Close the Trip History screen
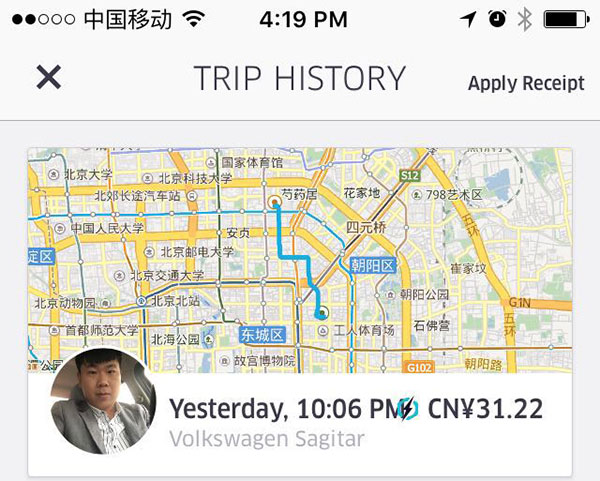The width and height of the screenshot is (600, 481). 48,78
